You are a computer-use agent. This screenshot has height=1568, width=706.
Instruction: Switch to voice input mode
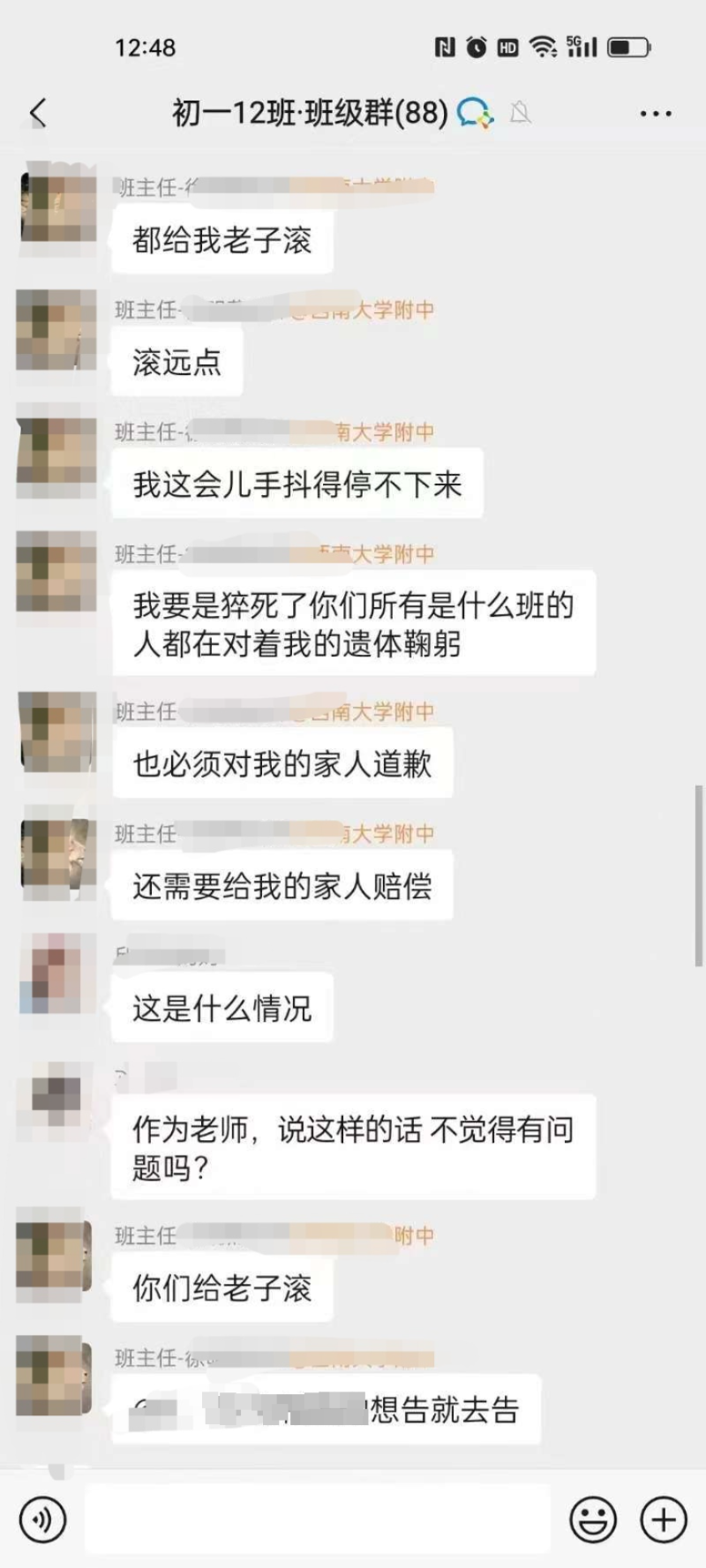click(42, 1519)
